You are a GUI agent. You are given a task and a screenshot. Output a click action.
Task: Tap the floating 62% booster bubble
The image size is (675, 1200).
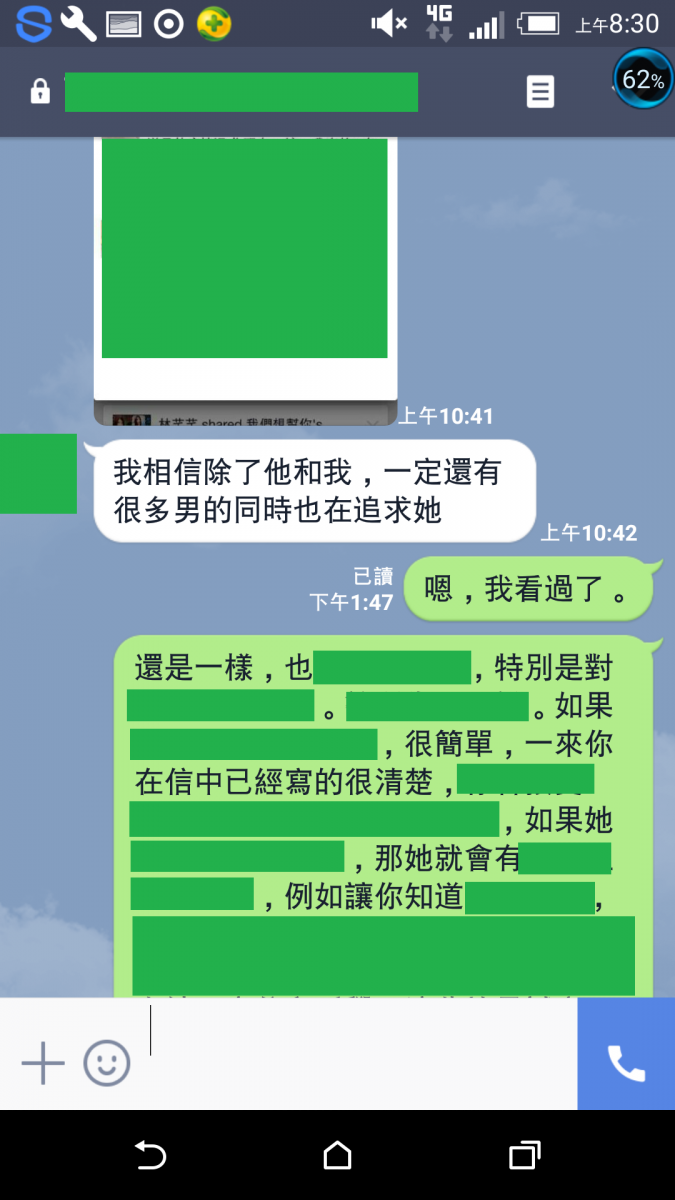tap(642, 79)
